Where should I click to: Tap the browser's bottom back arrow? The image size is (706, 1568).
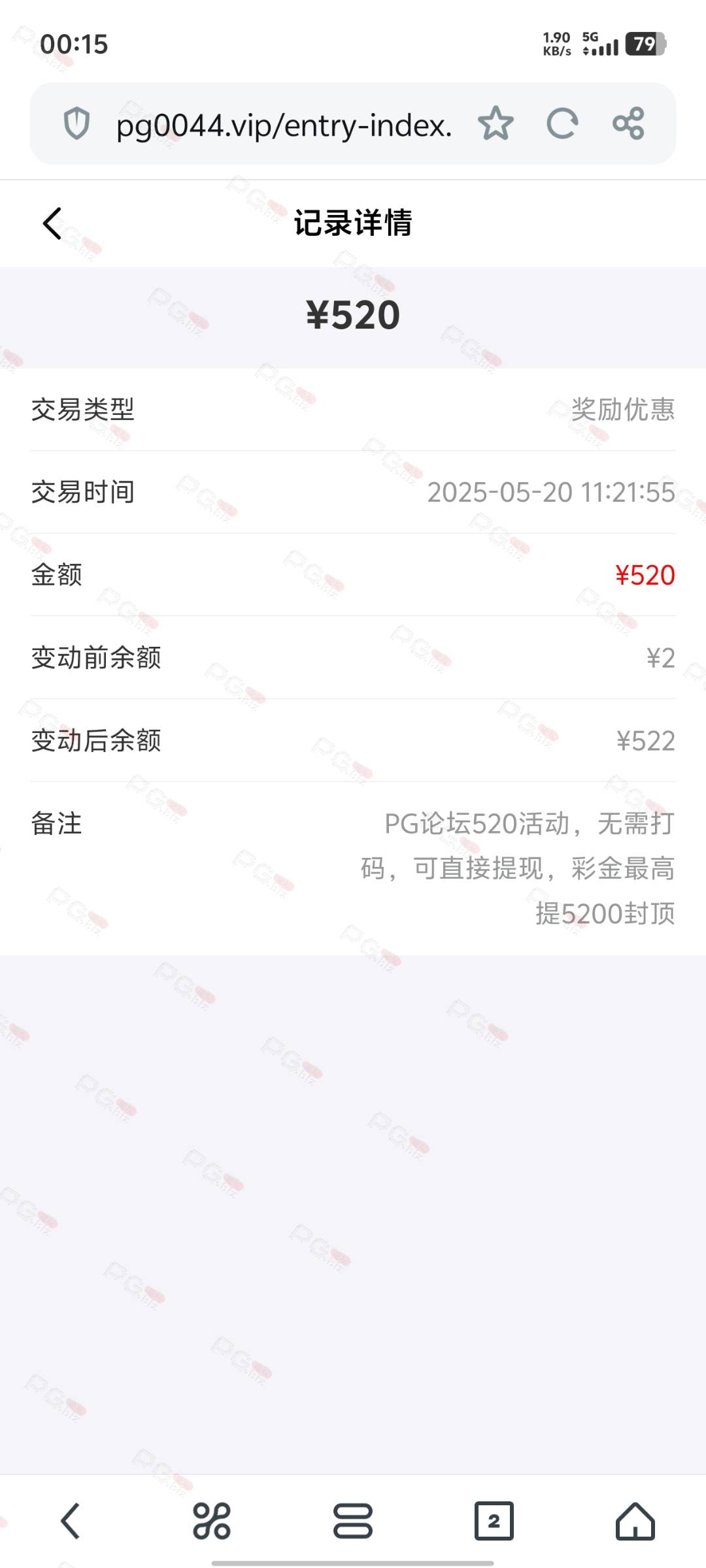pyautogui.click(x=71, y=1521)
